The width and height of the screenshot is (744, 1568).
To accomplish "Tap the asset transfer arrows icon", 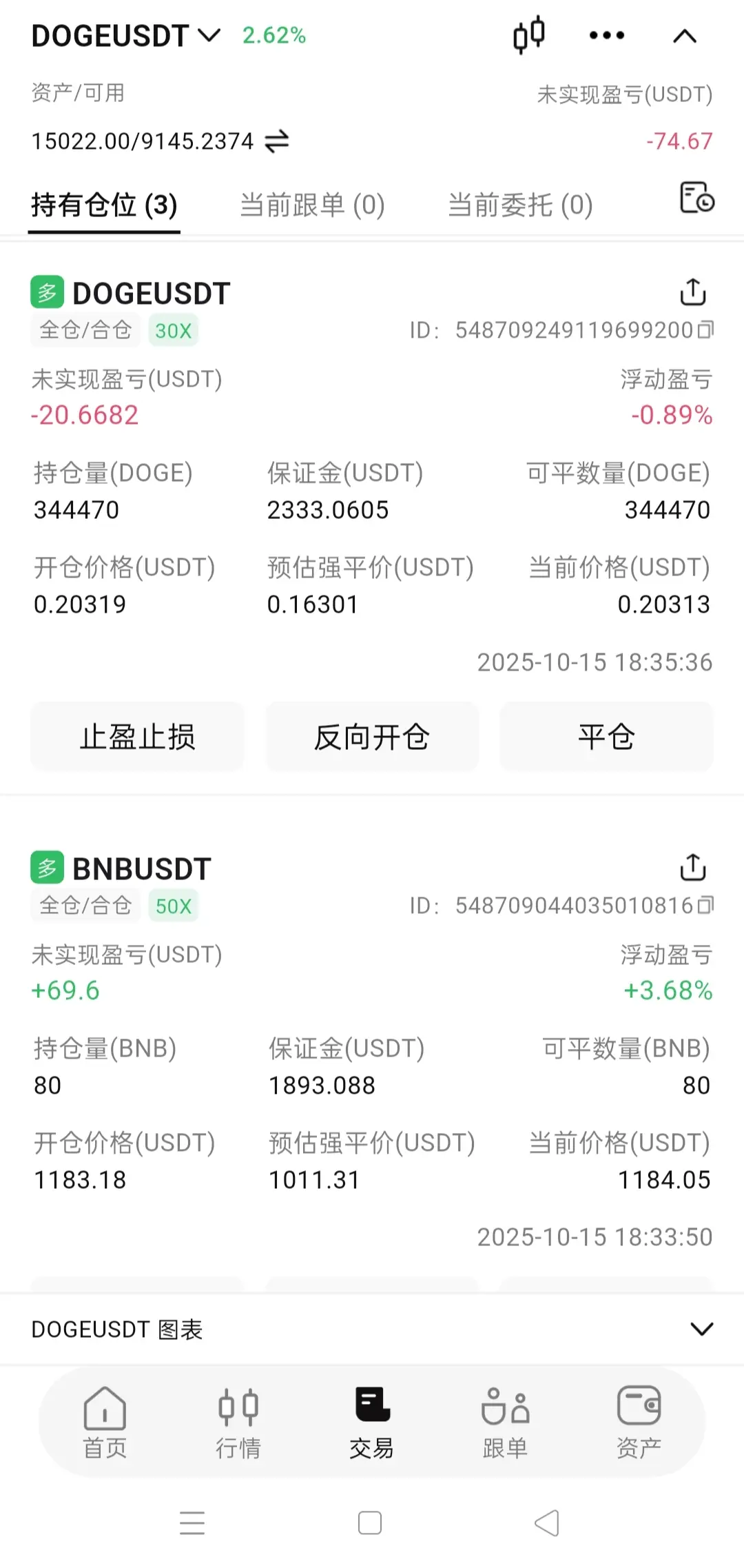I will click(x=277, y=141).
